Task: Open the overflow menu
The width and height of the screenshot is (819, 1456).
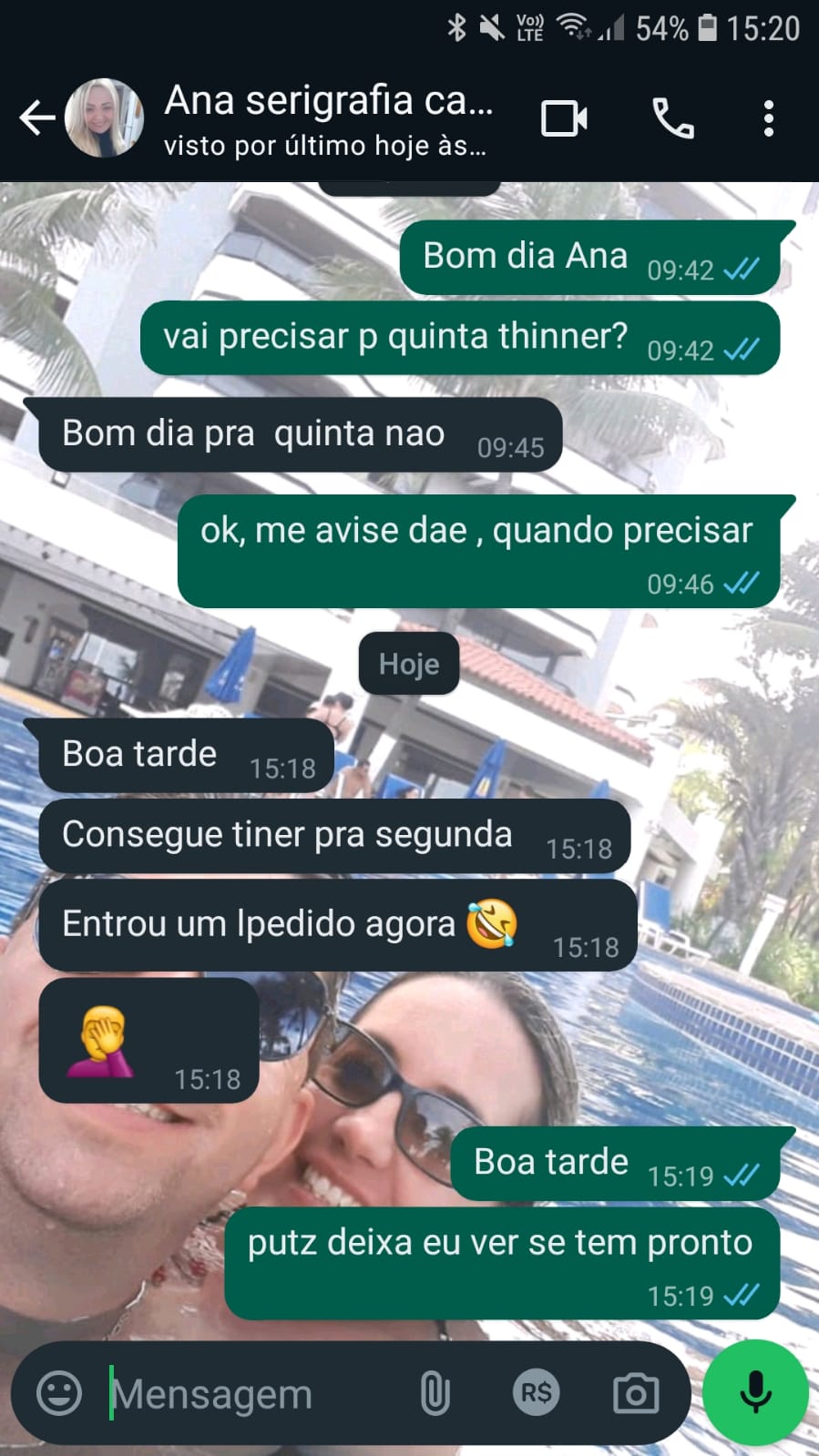Action: pyautogui.click(x=769, y=118)
